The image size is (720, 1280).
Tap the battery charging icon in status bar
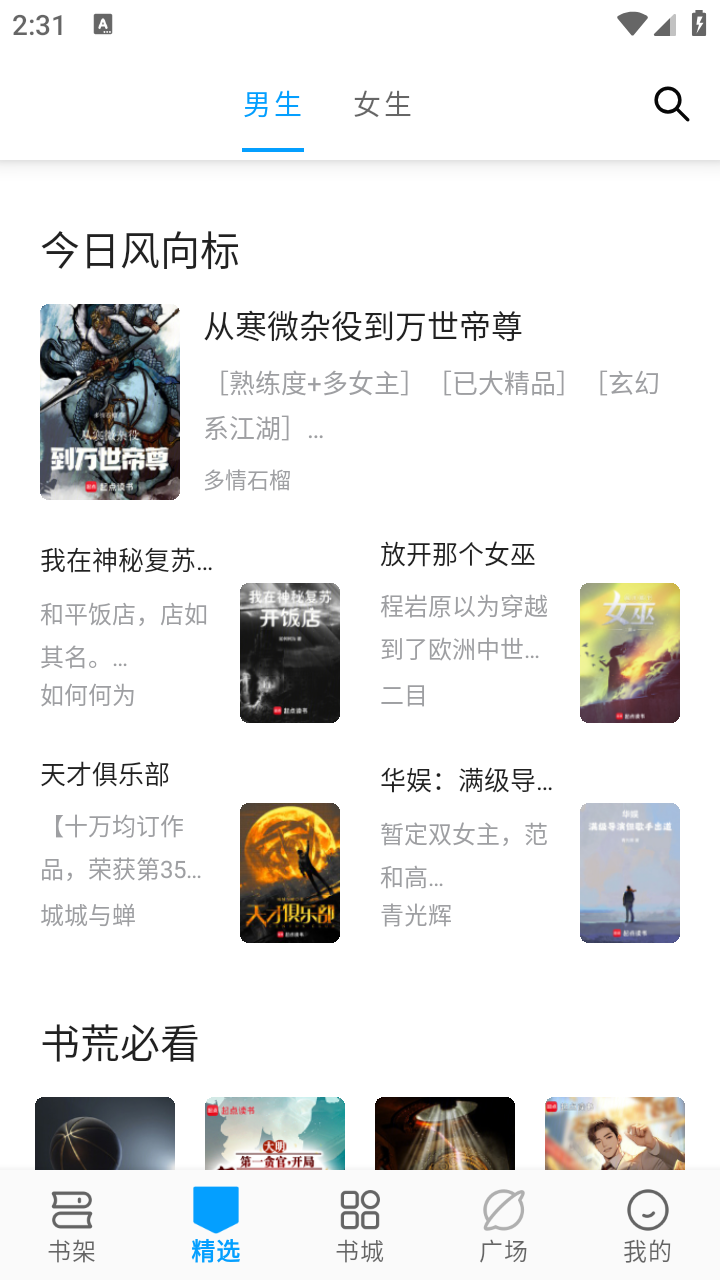coord(696,23)
